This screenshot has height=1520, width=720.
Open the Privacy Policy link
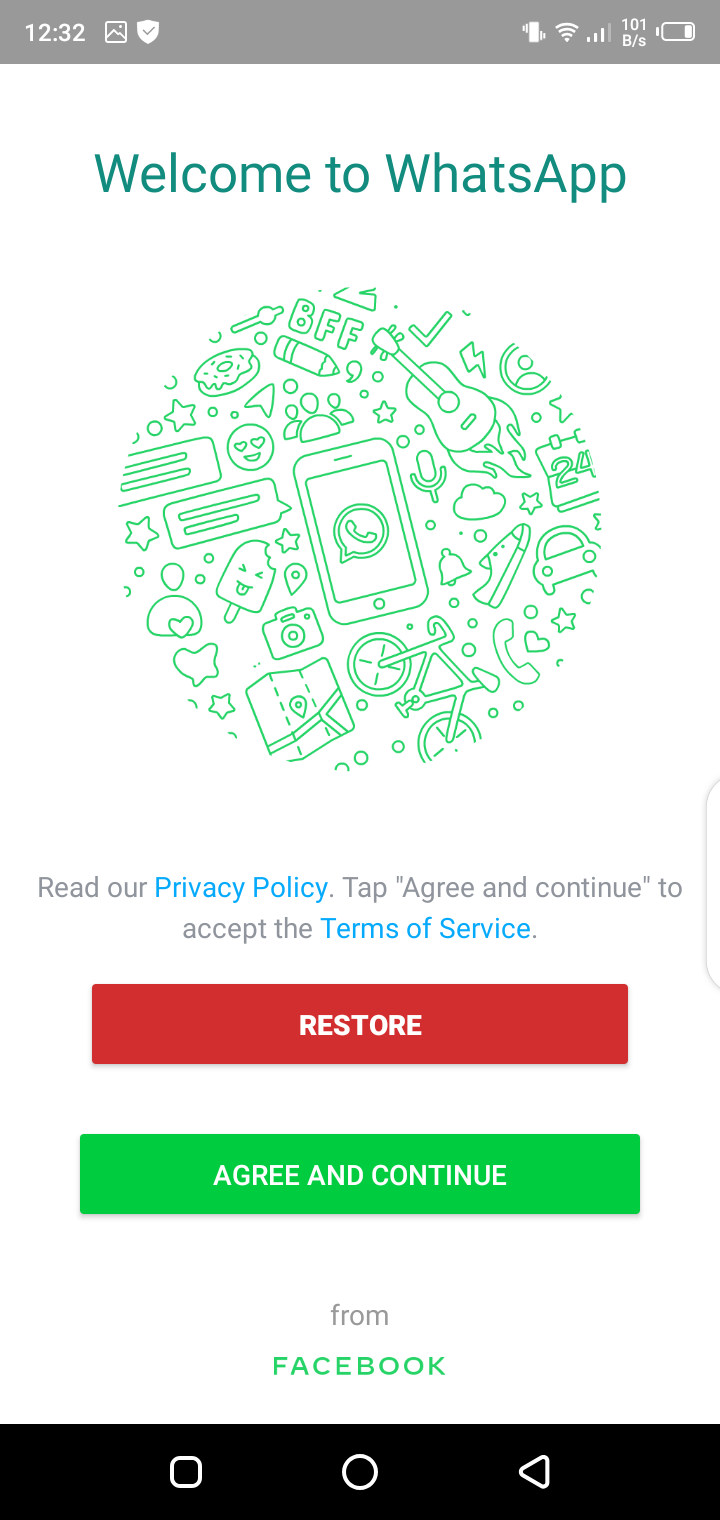(241, 888)
